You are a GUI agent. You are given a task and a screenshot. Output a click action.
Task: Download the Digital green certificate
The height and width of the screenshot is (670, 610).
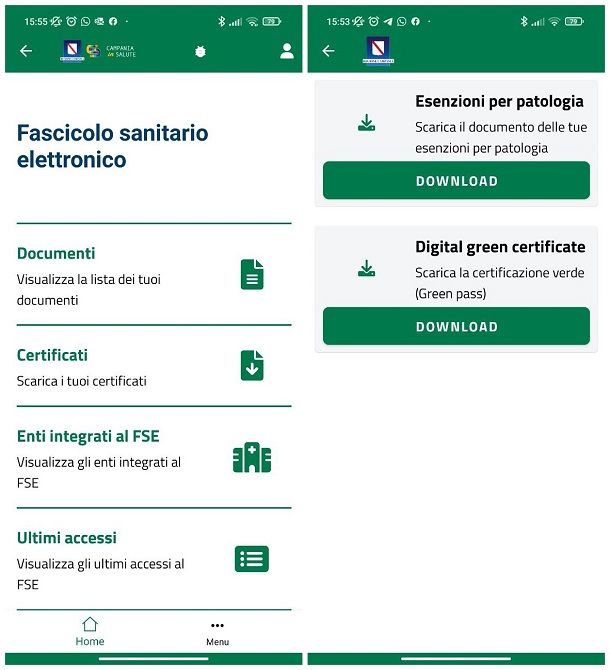[x=456, y=327]
